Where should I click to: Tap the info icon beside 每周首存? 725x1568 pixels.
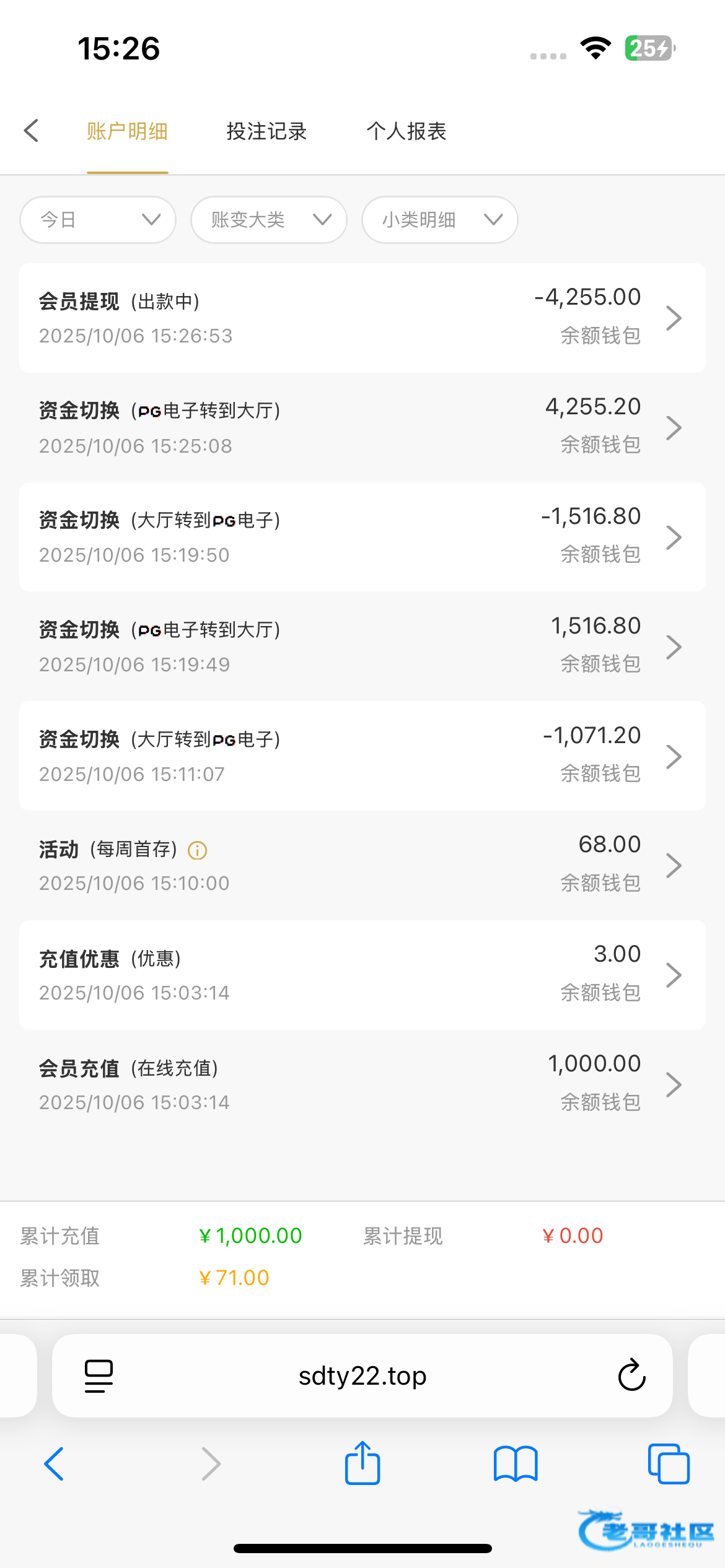[x=197, y=850]
